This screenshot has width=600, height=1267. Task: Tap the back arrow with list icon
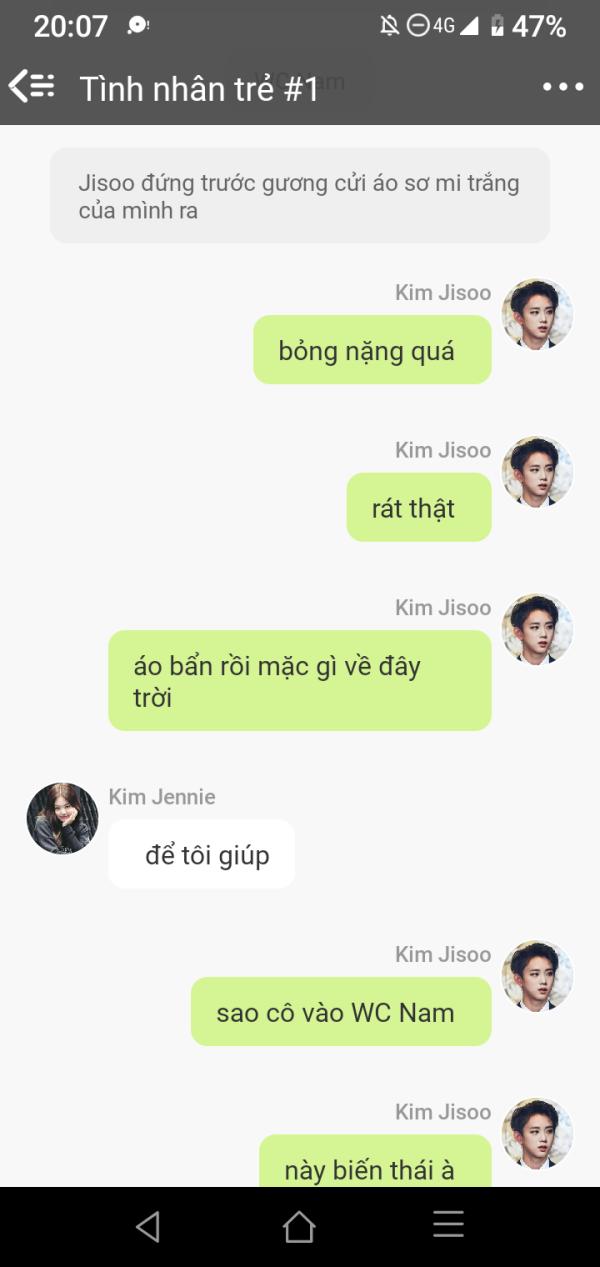click(31, 87)
